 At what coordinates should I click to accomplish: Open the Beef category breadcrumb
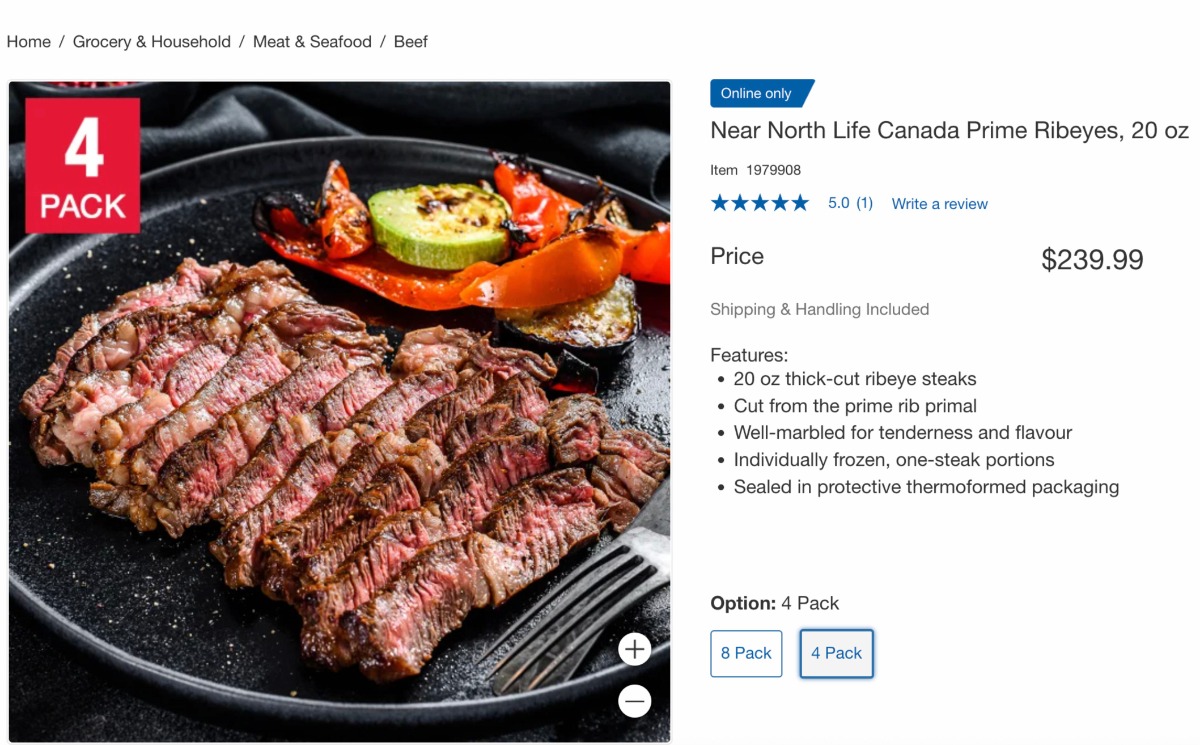(x=411, y=42)
